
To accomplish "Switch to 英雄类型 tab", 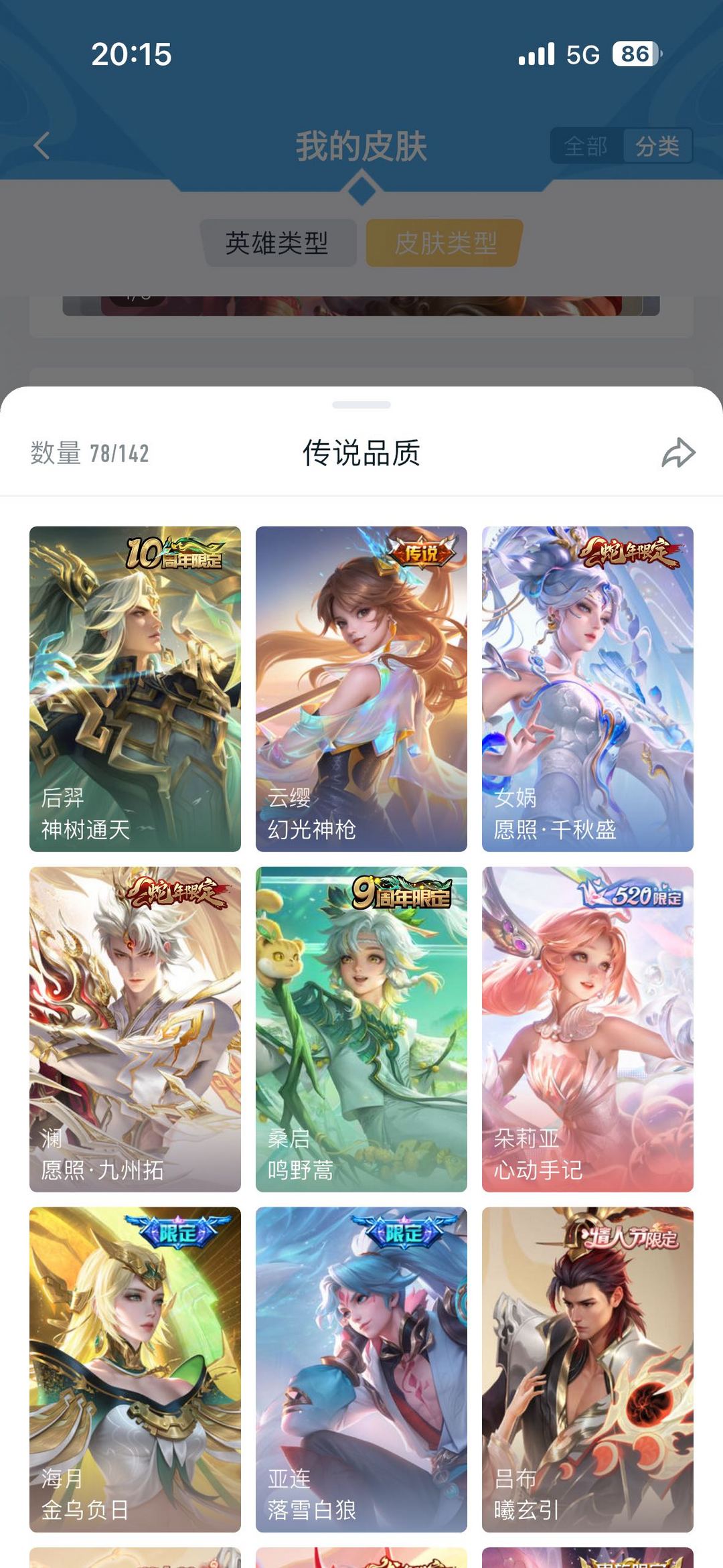I will (277, 242).
